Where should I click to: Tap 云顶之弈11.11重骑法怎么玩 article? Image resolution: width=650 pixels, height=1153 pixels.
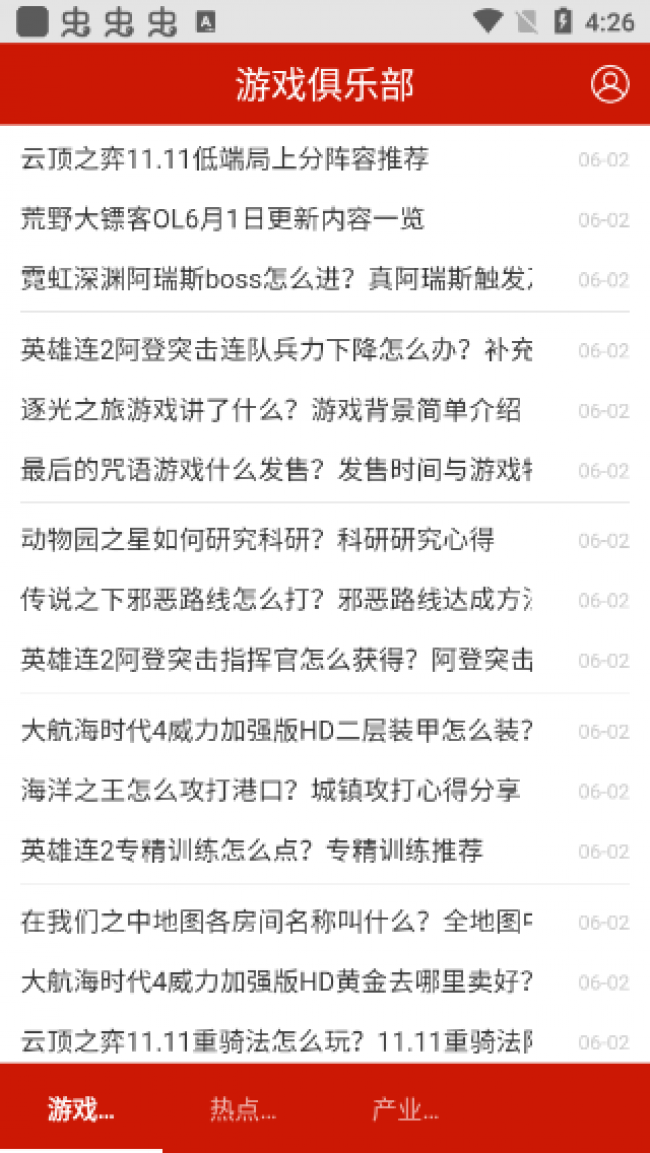coord(276,1042)
